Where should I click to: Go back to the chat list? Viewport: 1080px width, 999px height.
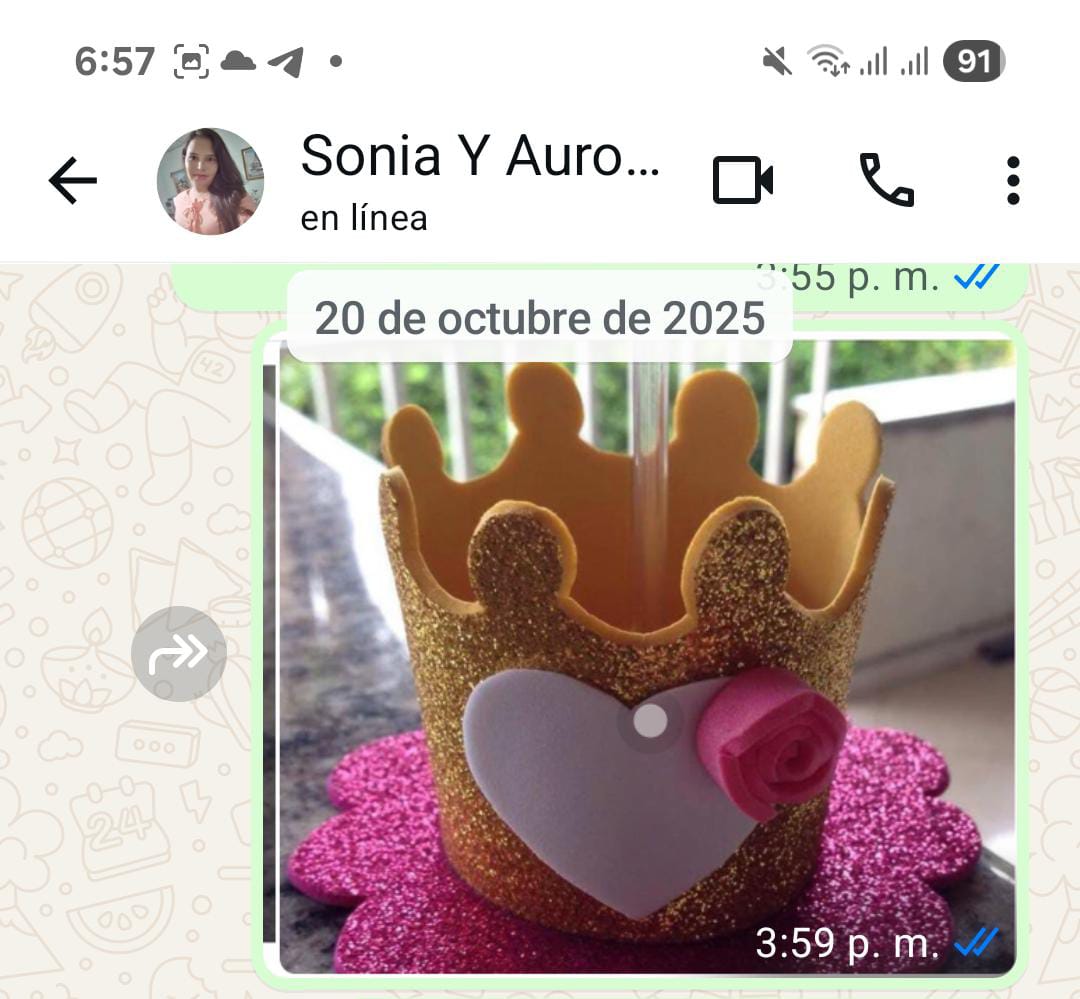point(73,181)
